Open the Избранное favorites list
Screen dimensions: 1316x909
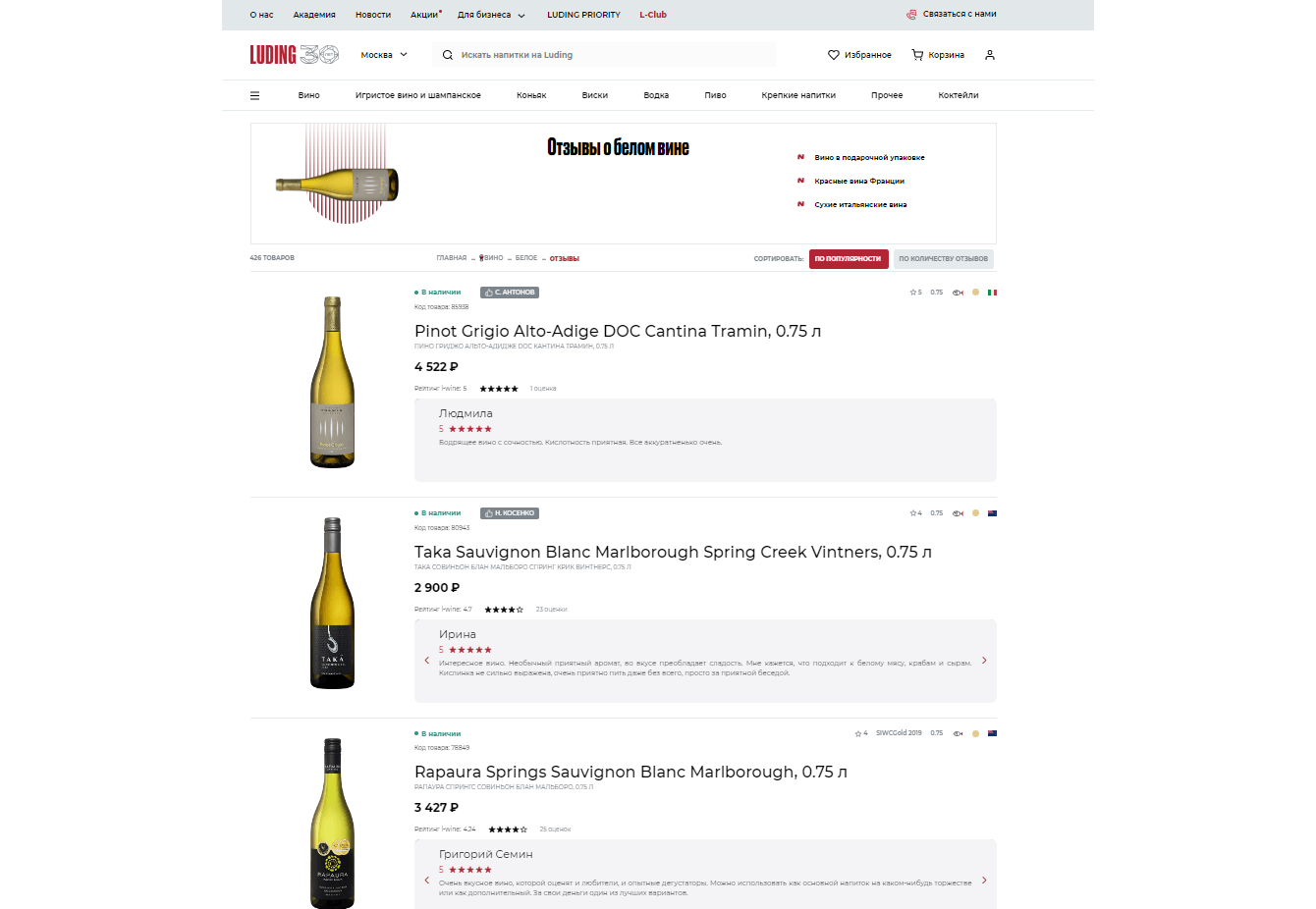pyautogui.click(x=859, y=55)
